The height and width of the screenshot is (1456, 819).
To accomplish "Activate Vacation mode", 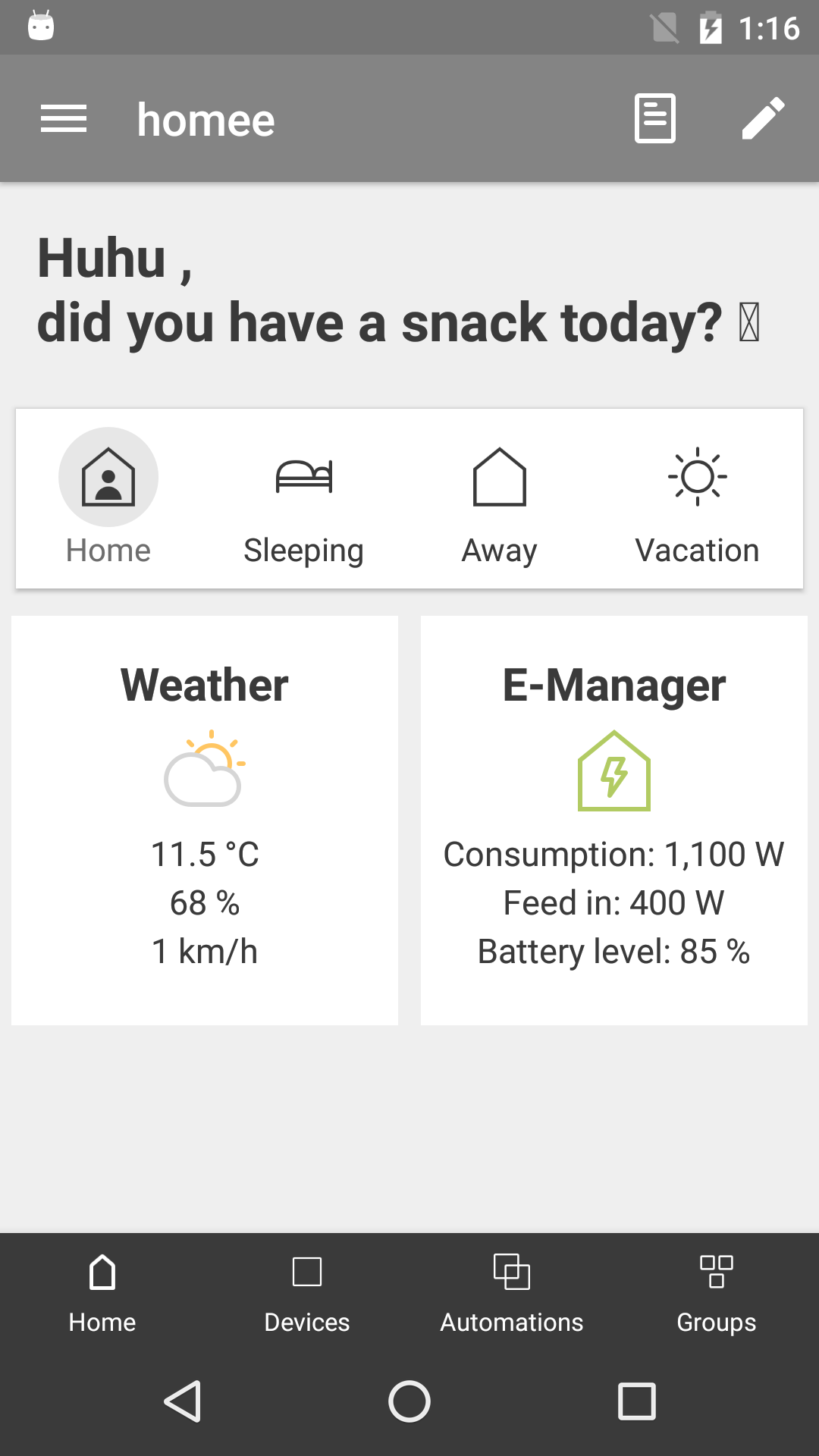I will [x=697, y=498].
